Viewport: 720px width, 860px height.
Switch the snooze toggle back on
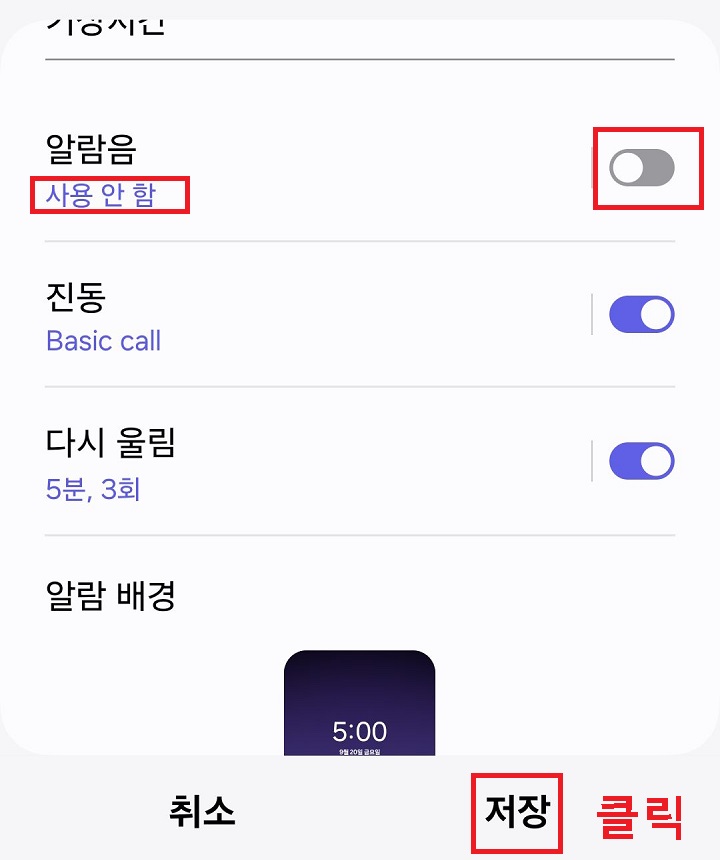[641, 460]
